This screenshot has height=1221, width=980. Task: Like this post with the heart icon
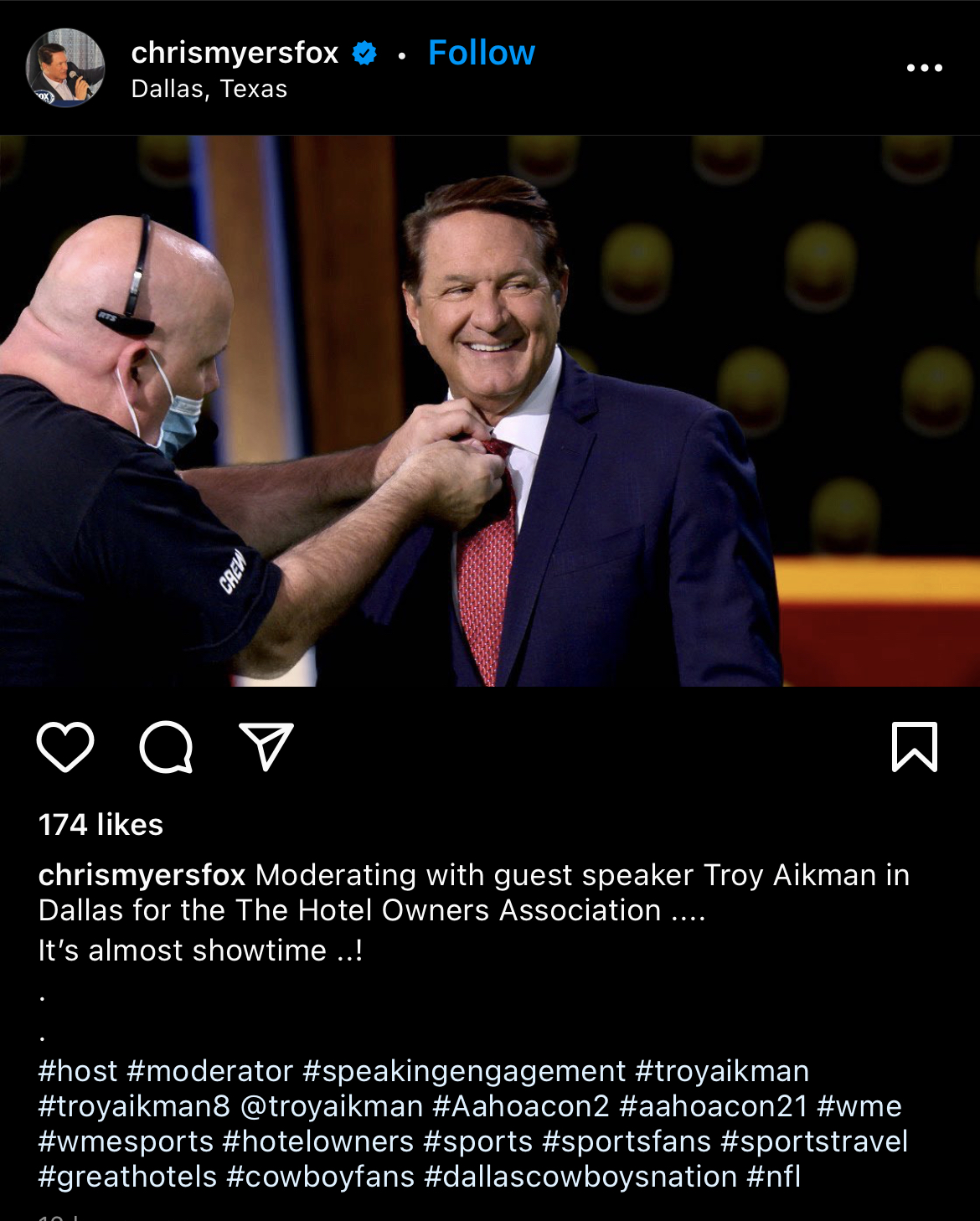tap(65, 746)
